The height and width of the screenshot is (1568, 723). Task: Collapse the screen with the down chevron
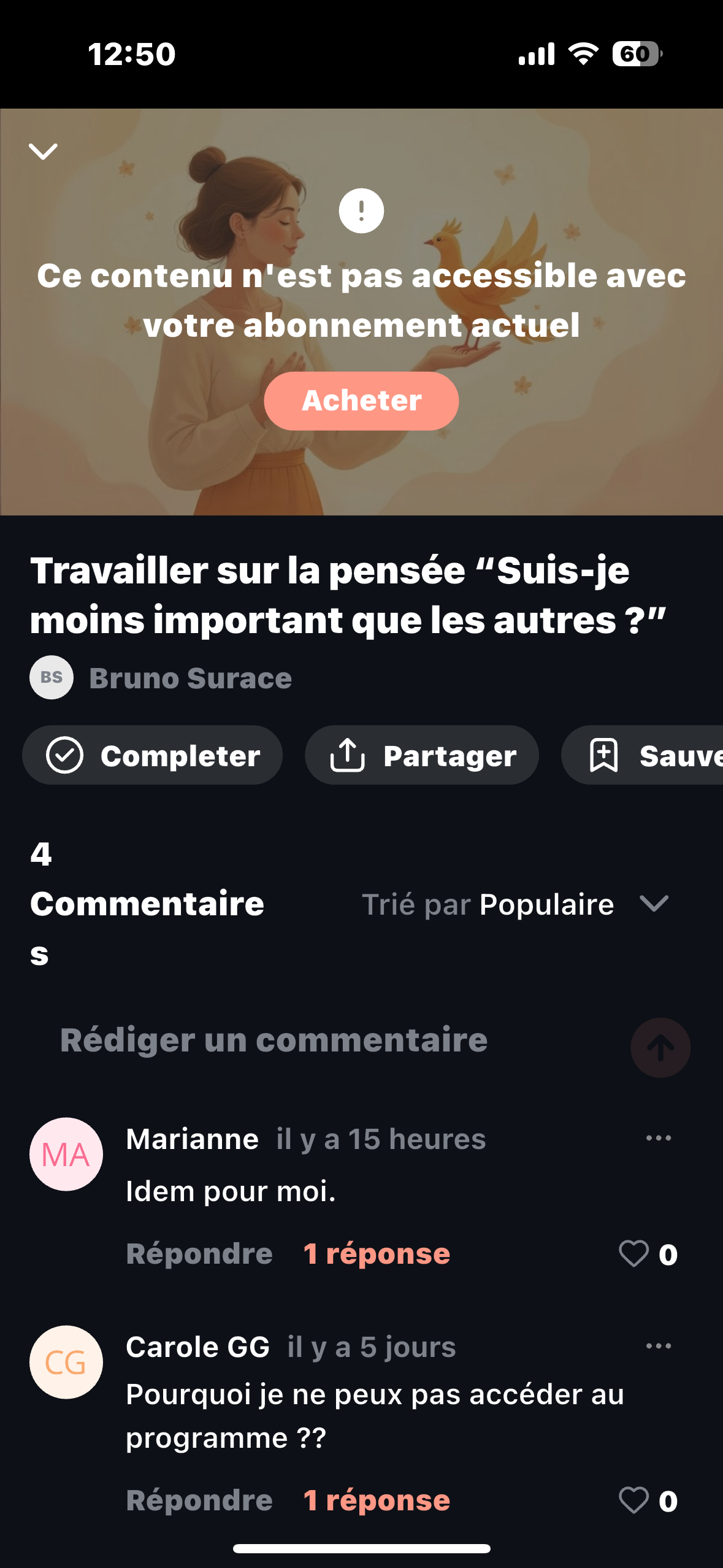coord(43,151)
